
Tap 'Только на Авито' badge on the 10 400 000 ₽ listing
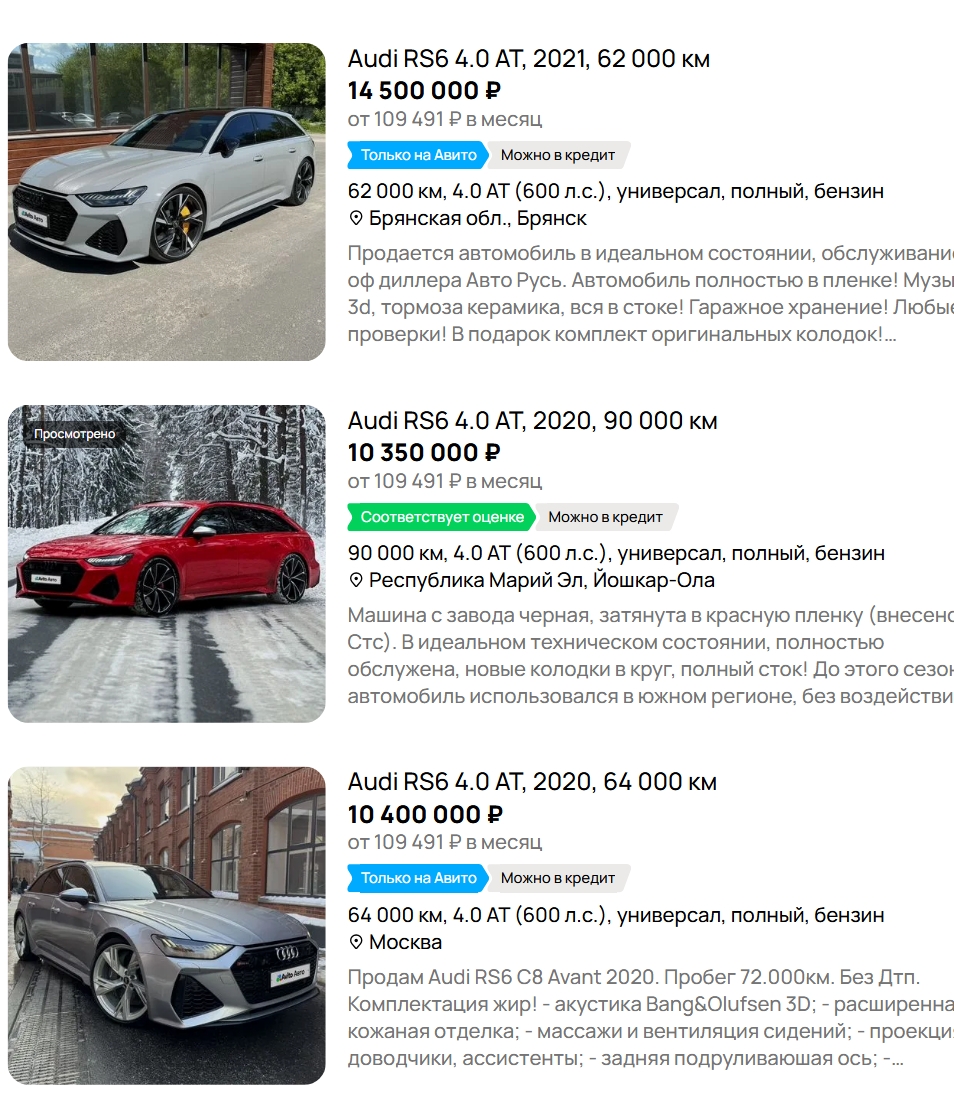tap(418, 878)
